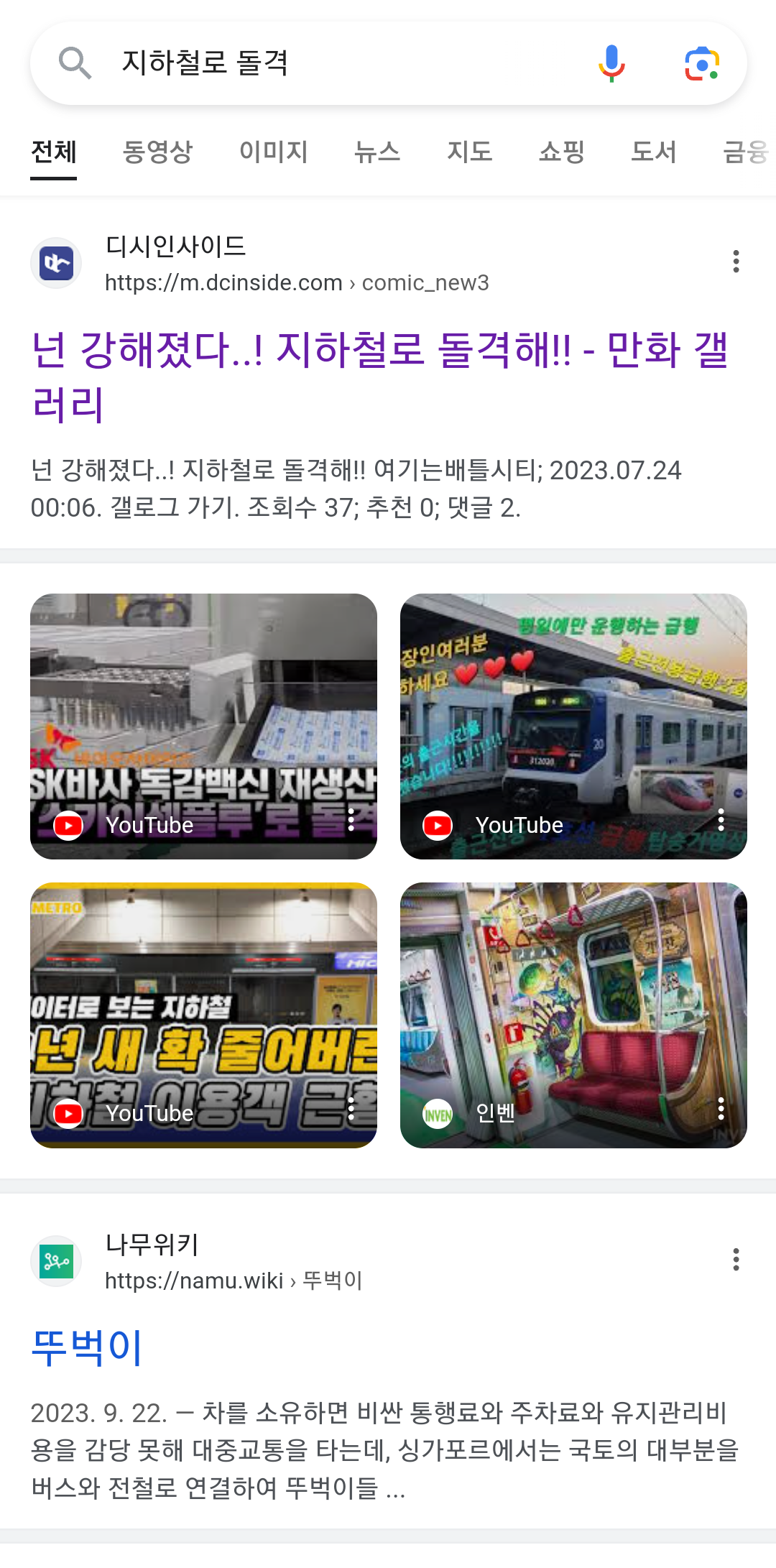Open the 데이터로 보는 지하철 YouTube video
The image size is (776, 1568).
[x=203, y=1015]
